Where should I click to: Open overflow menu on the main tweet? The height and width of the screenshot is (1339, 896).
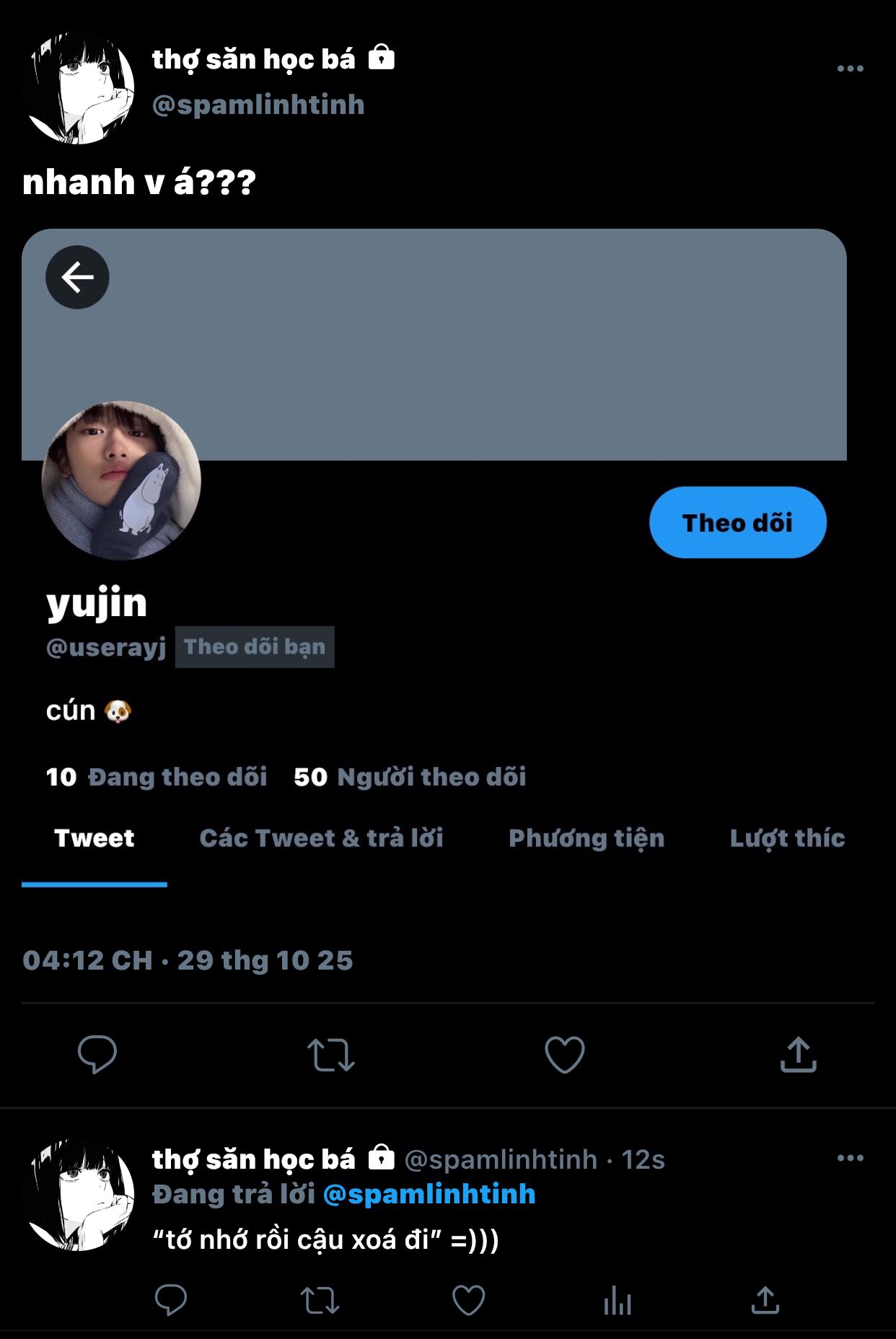click(x=850, y=69)
